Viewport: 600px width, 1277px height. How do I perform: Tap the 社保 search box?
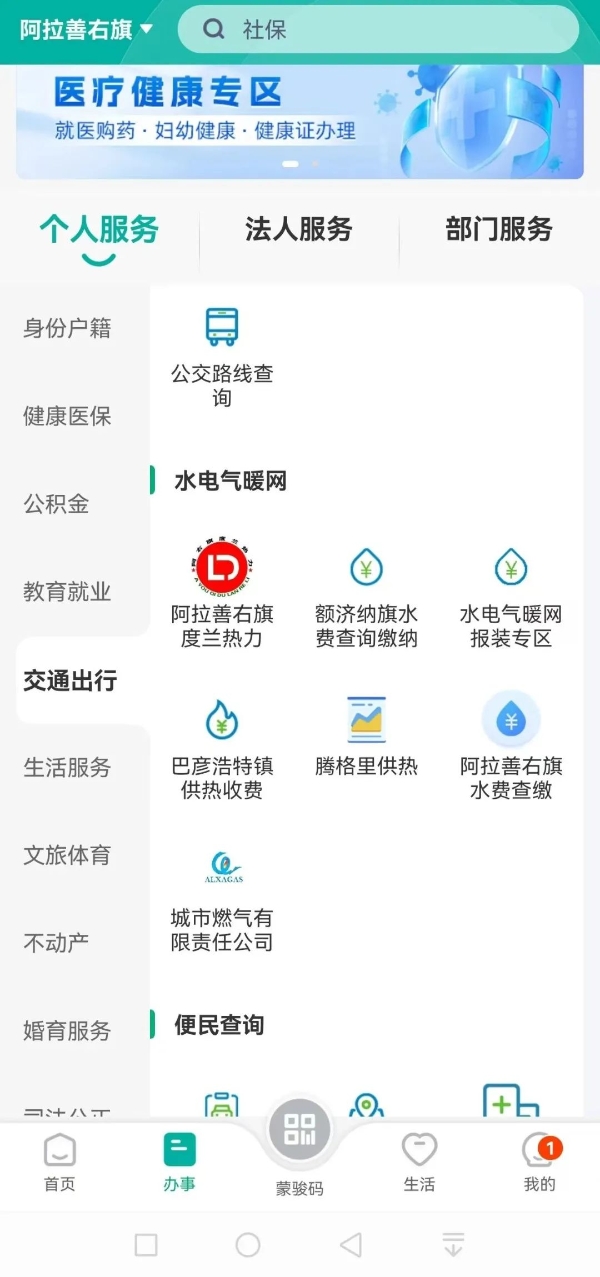tap(378, 29)
